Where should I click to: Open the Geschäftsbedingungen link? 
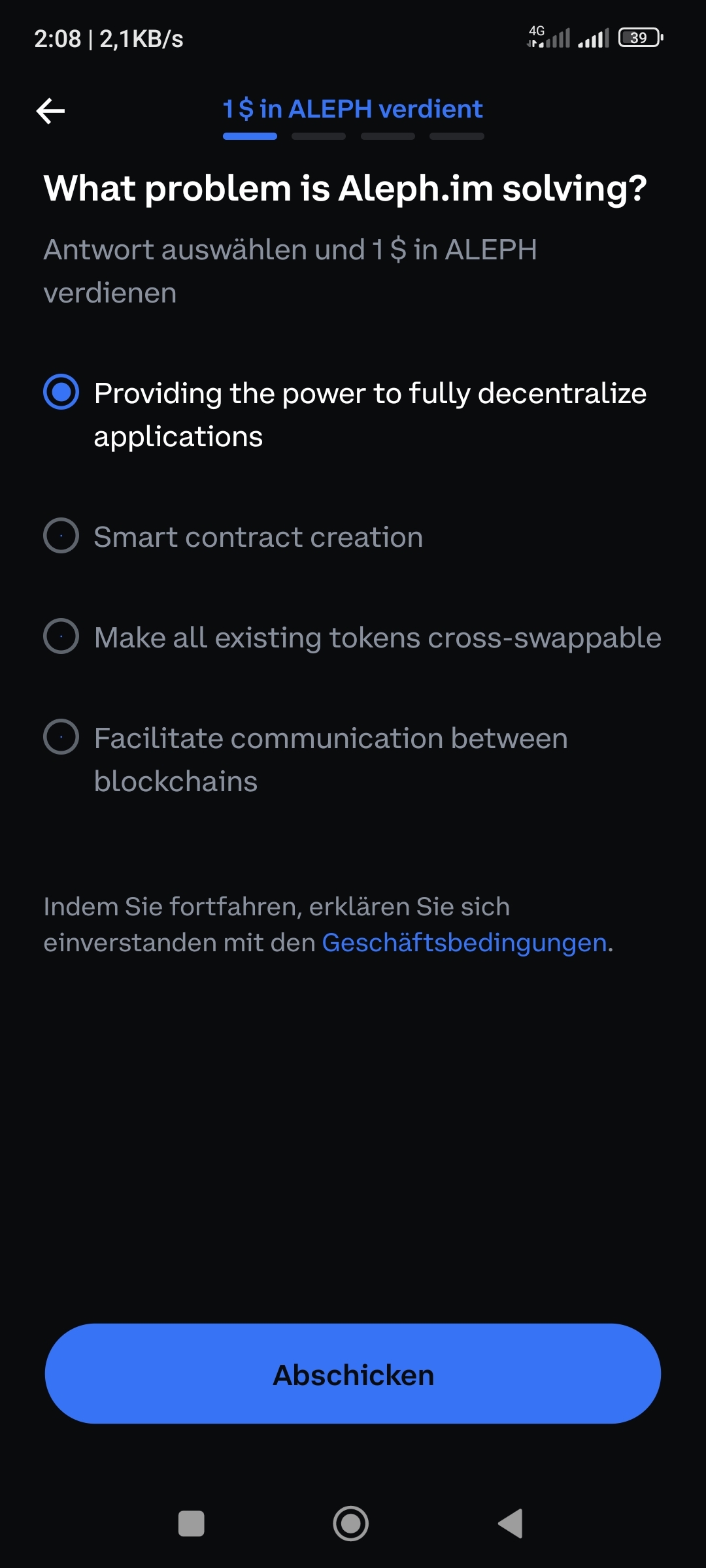point(465,942)
